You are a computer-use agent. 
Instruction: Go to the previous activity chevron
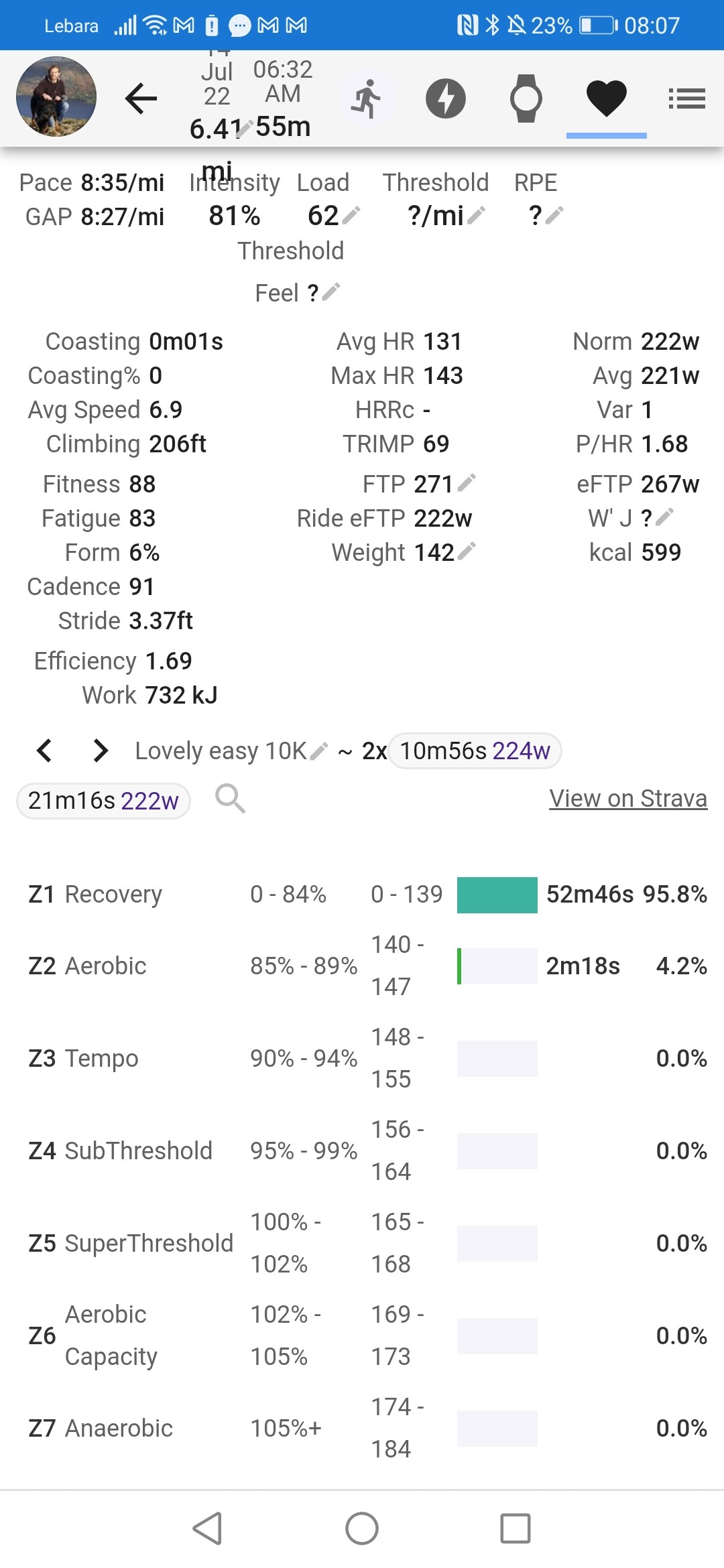pyautogui.click(x=44, y=750)
